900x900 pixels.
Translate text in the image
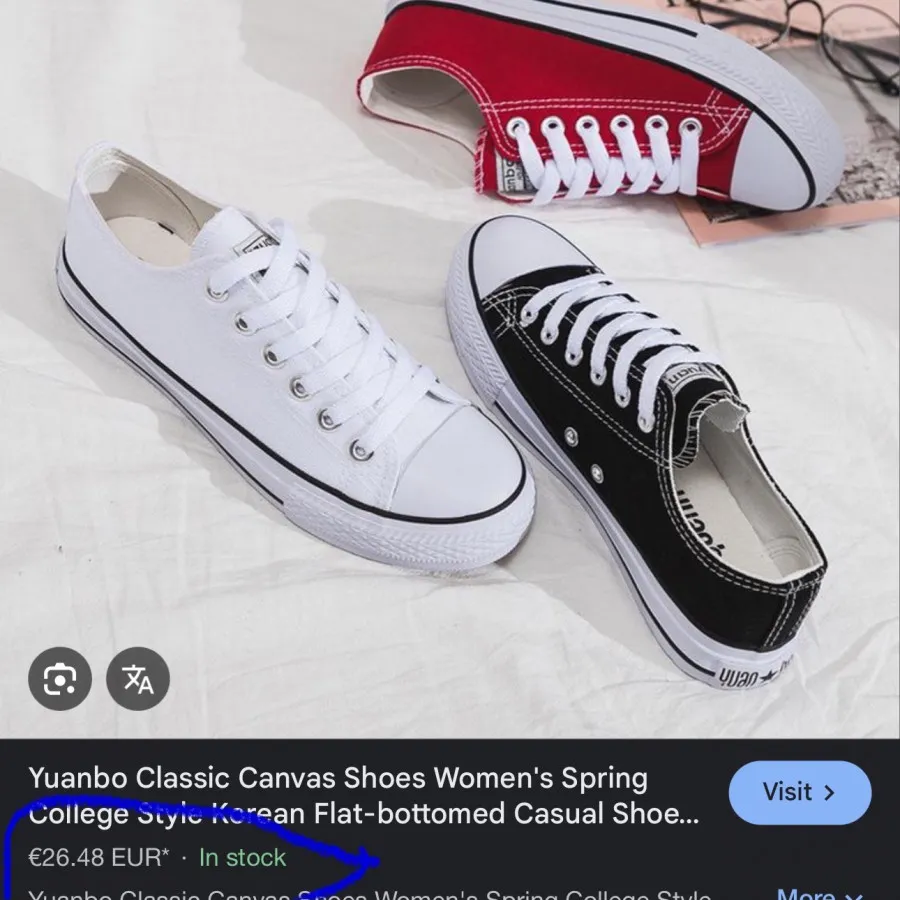(138, 680)
